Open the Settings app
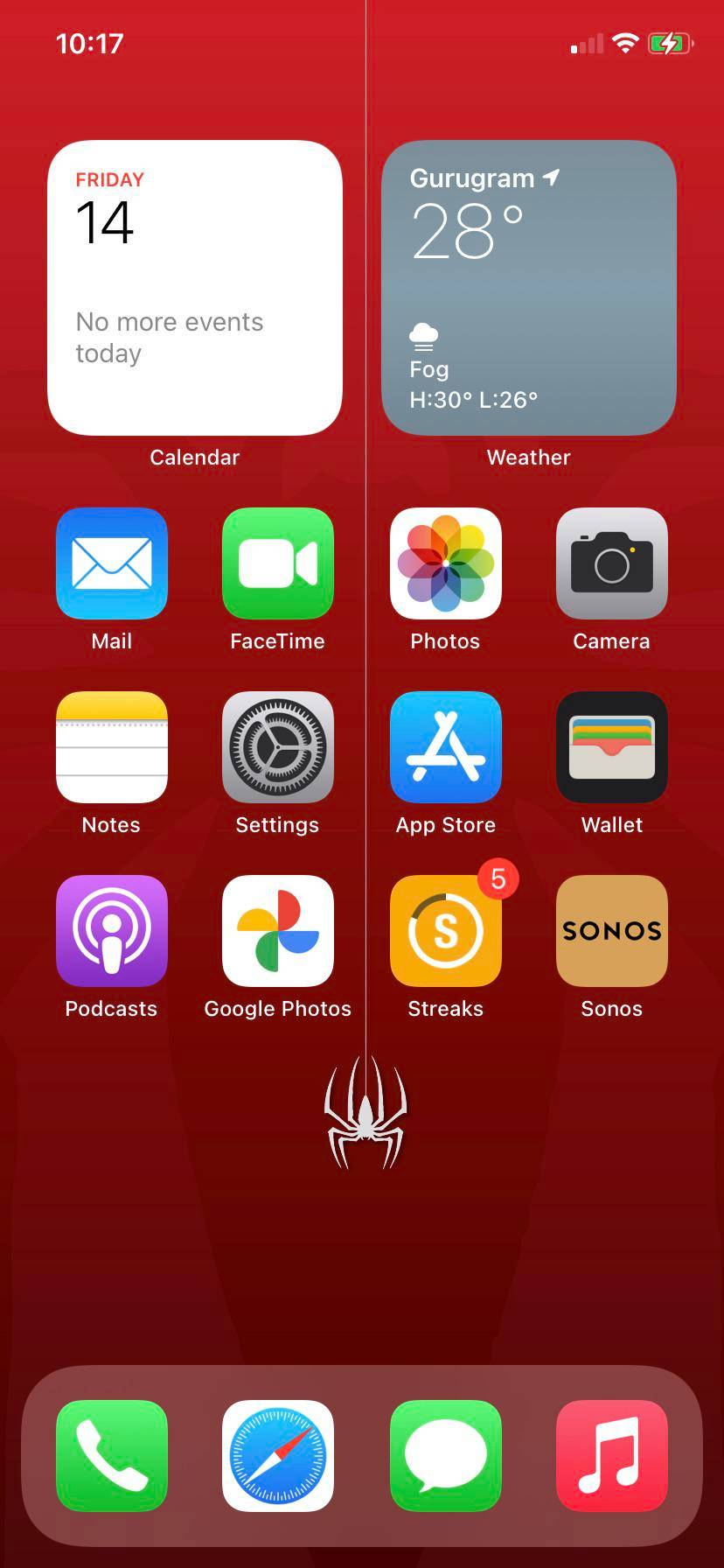The image size is (724, 1568). pyautogui.click(x=277, y=746)
